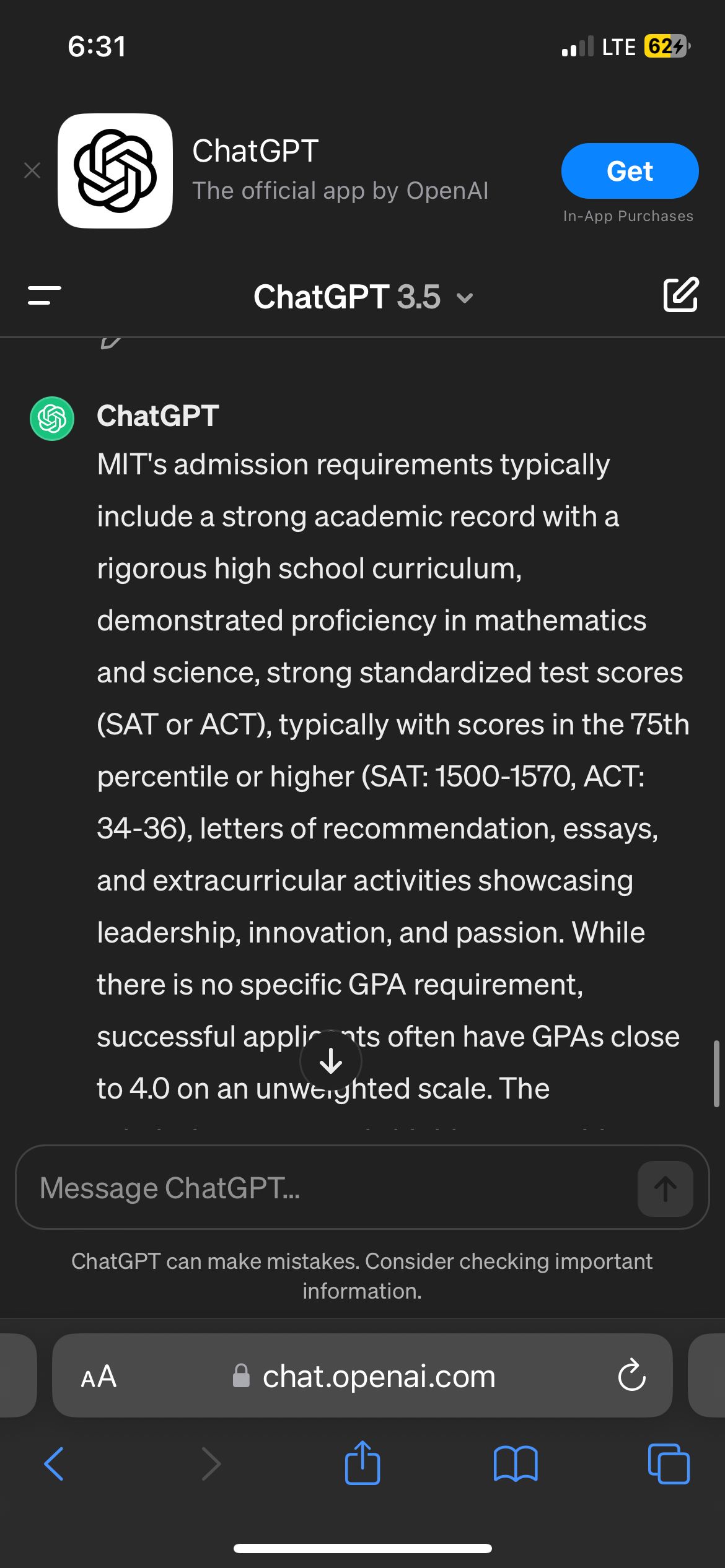Expand the ChatGPT 3.5 model selector
This screenshot has height=1568, width=725.
[x=363, y=297]
